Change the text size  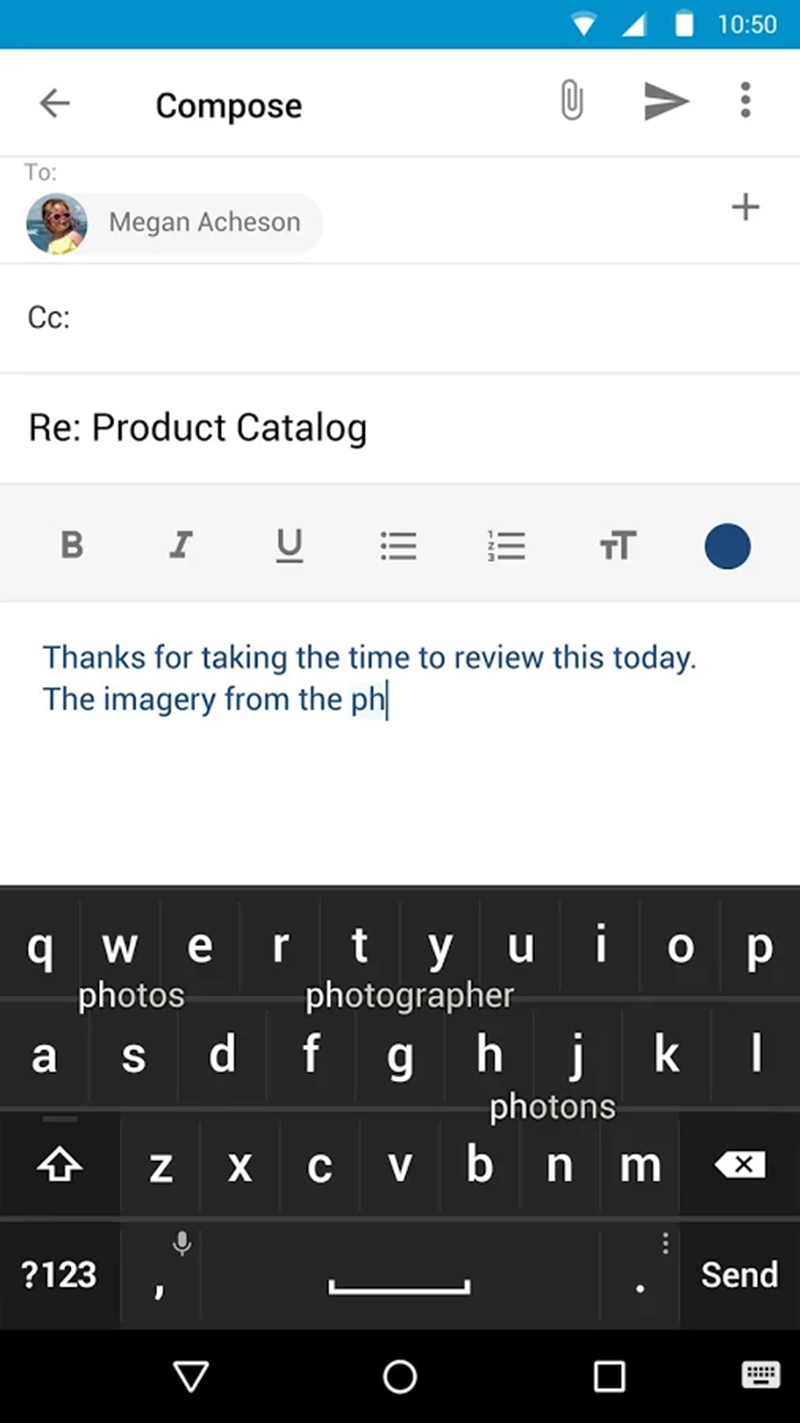click(x=617, y=545)
